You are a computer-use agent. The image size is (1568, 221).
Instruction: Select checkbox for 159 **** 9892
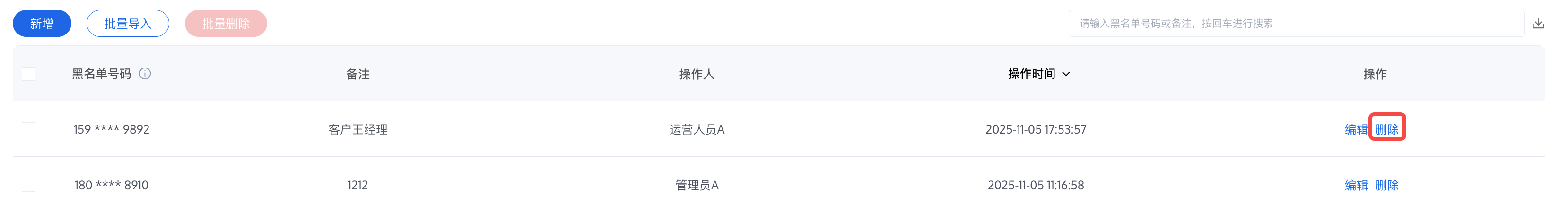pos(29,129)
